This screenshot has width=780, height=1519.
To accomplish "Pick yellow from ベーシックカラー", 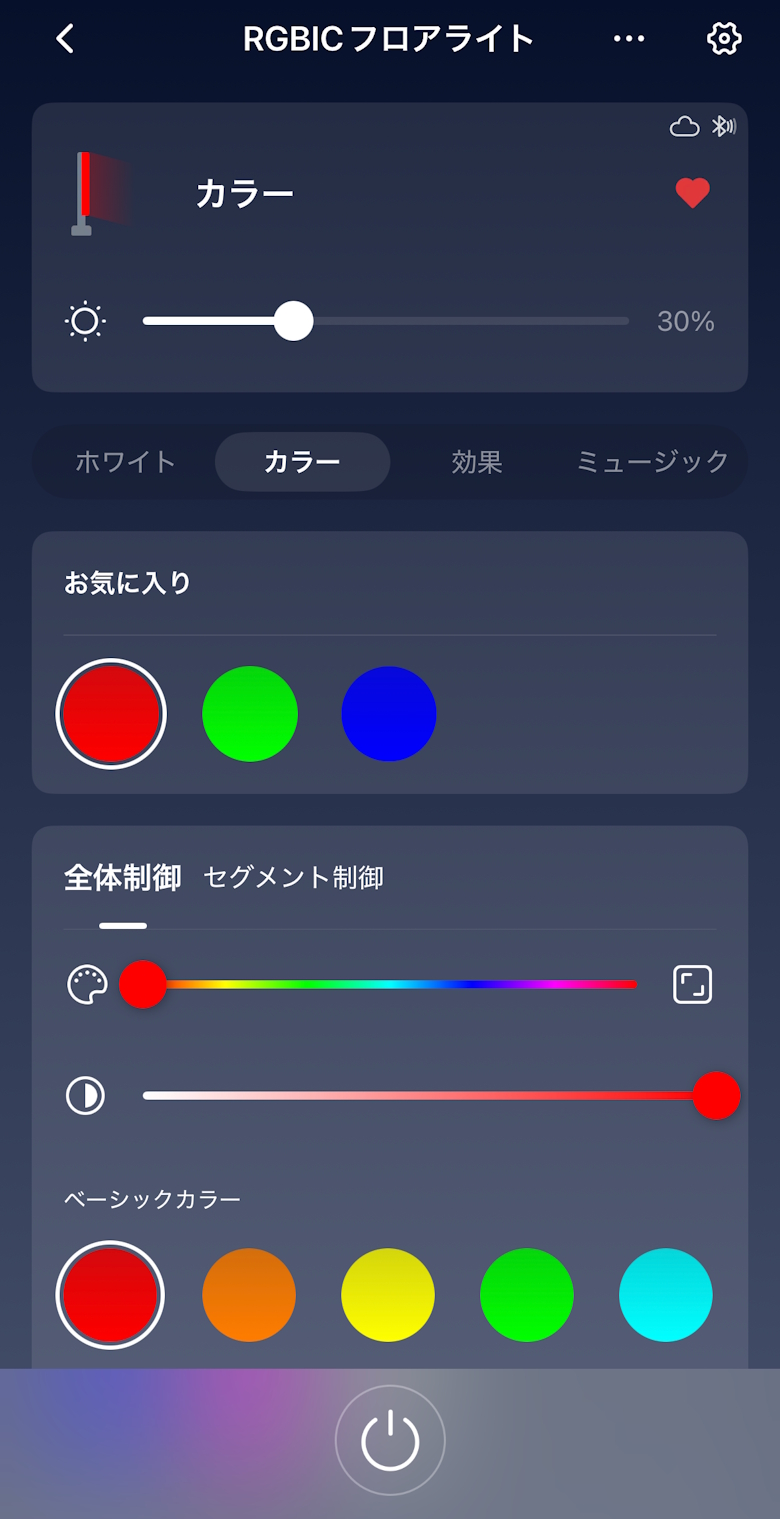I will (388, 1295).
